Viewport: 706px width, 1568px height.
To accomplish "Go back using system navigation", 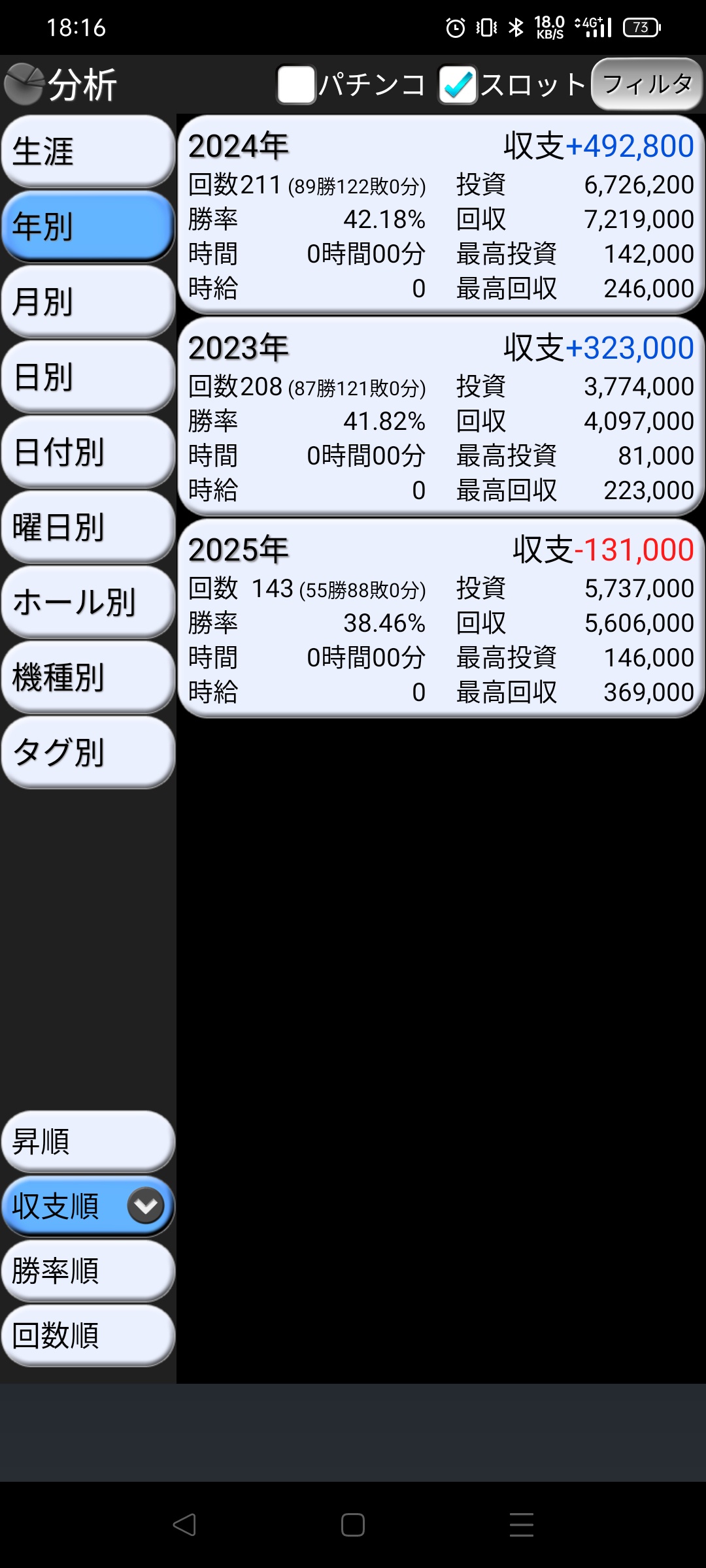I will coord(184,1525).
